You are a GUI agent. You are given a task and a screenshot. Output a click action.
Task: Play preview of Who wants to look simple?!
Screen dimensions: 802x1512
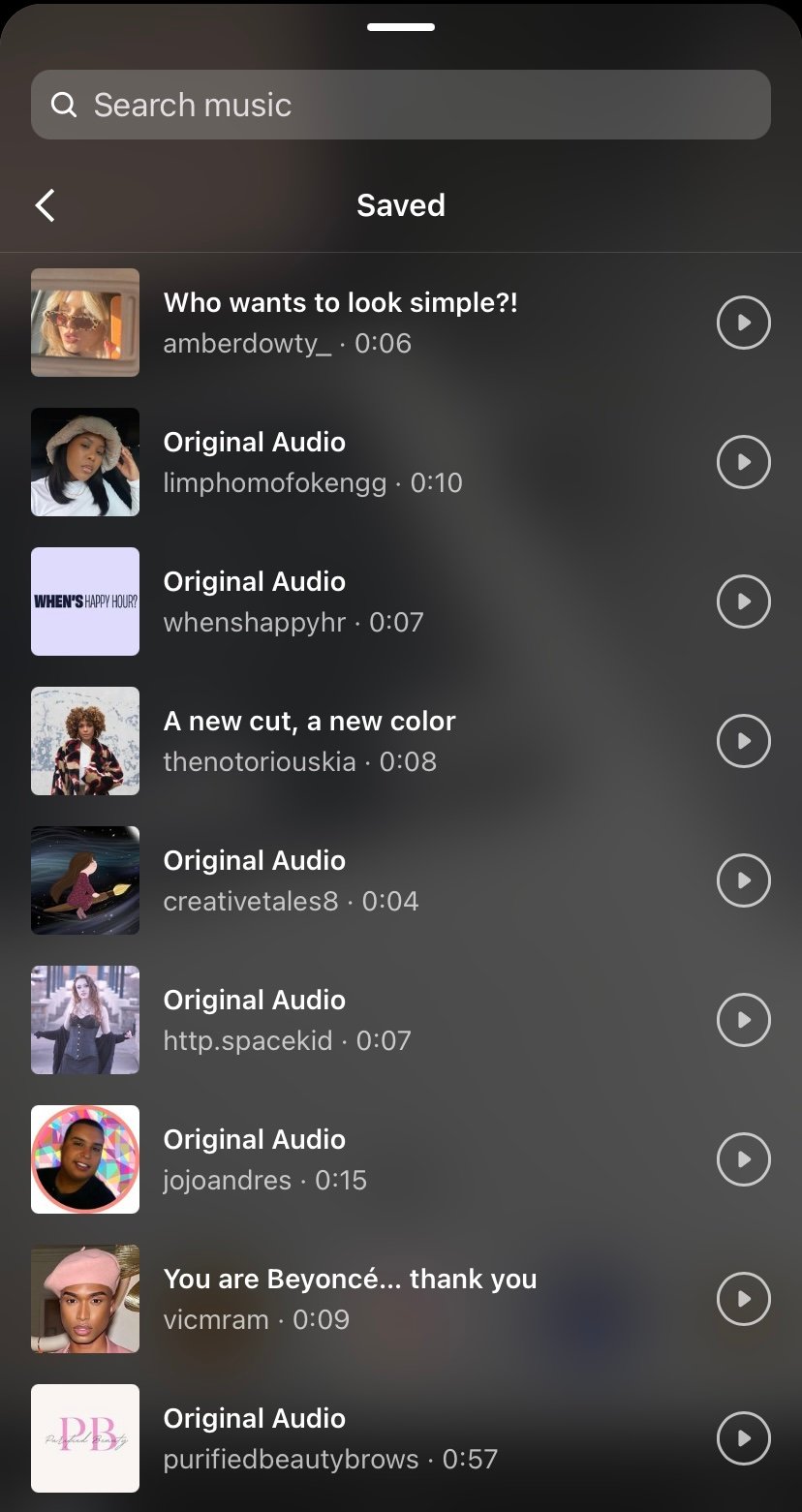pos(743,323)
